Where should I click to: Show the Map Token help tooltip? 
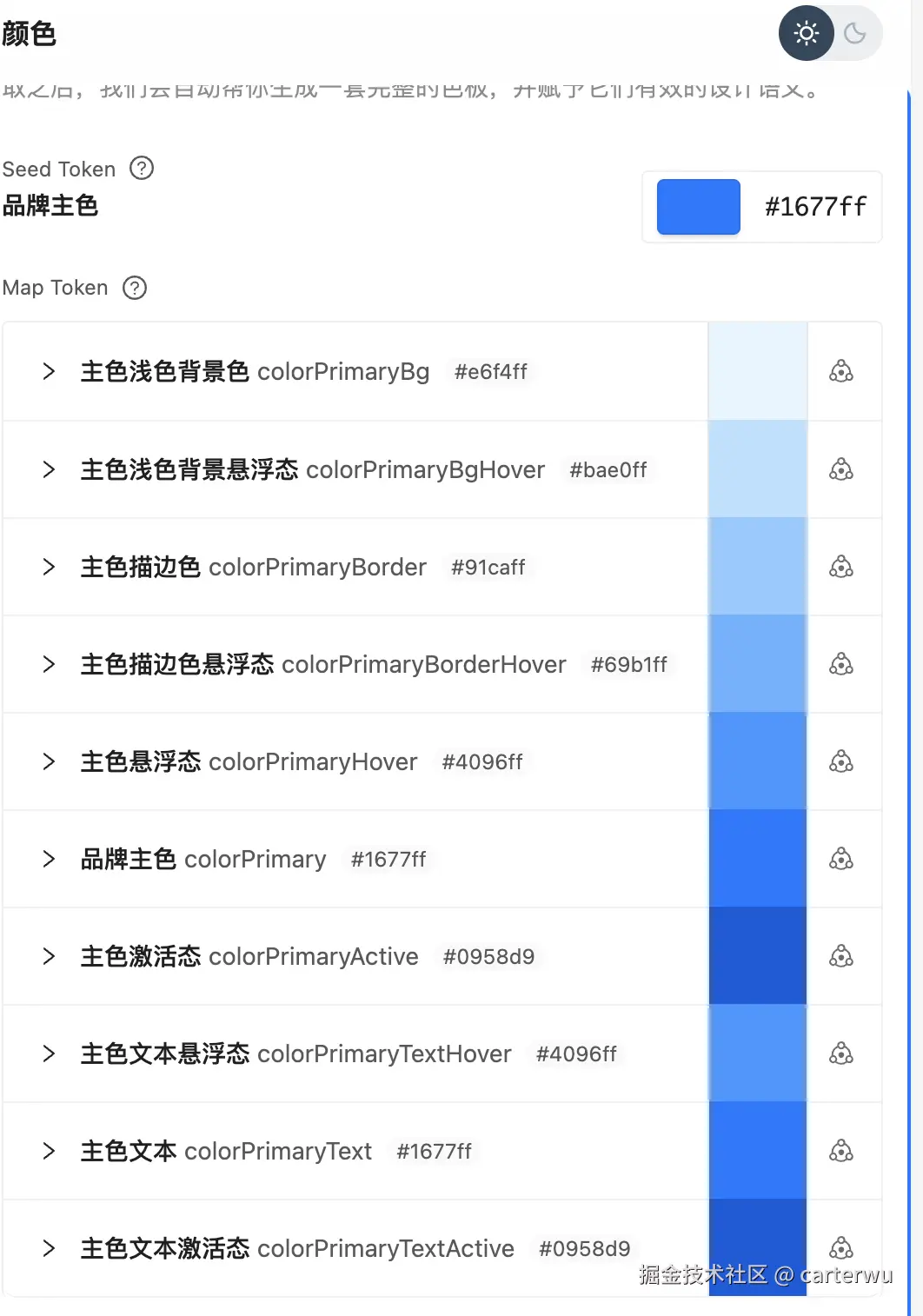click(x=135, y=288)
